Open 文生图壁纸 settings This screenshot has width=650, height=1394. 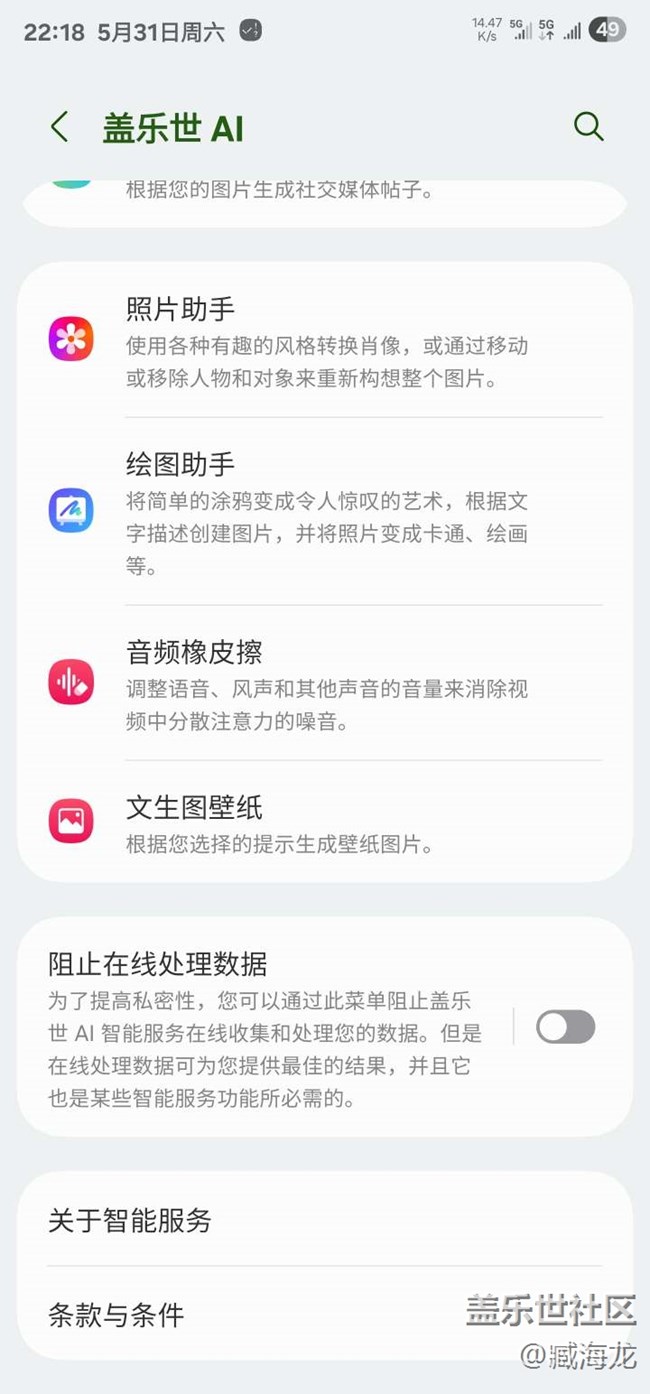pos(325,822)
